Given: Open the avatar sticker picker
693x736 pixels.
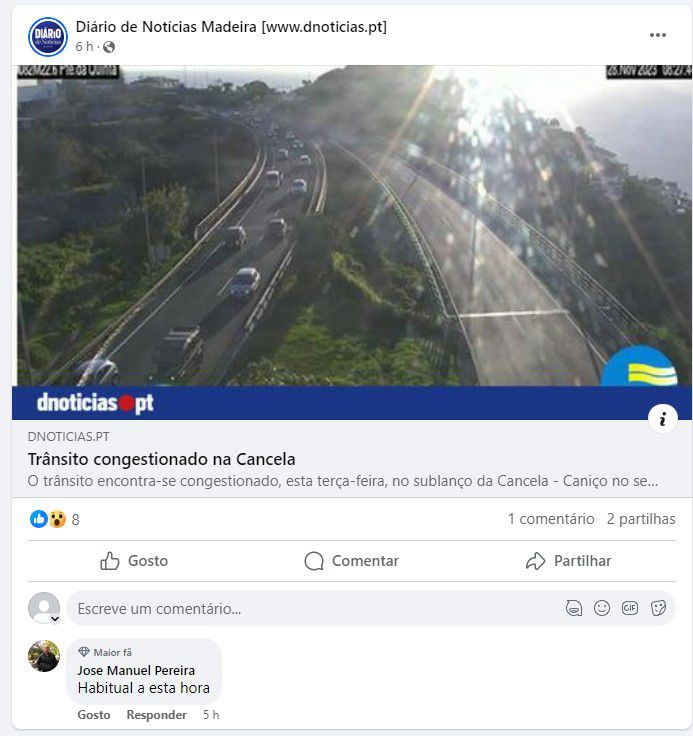Looking at the screenshot, I should (574, 608).
